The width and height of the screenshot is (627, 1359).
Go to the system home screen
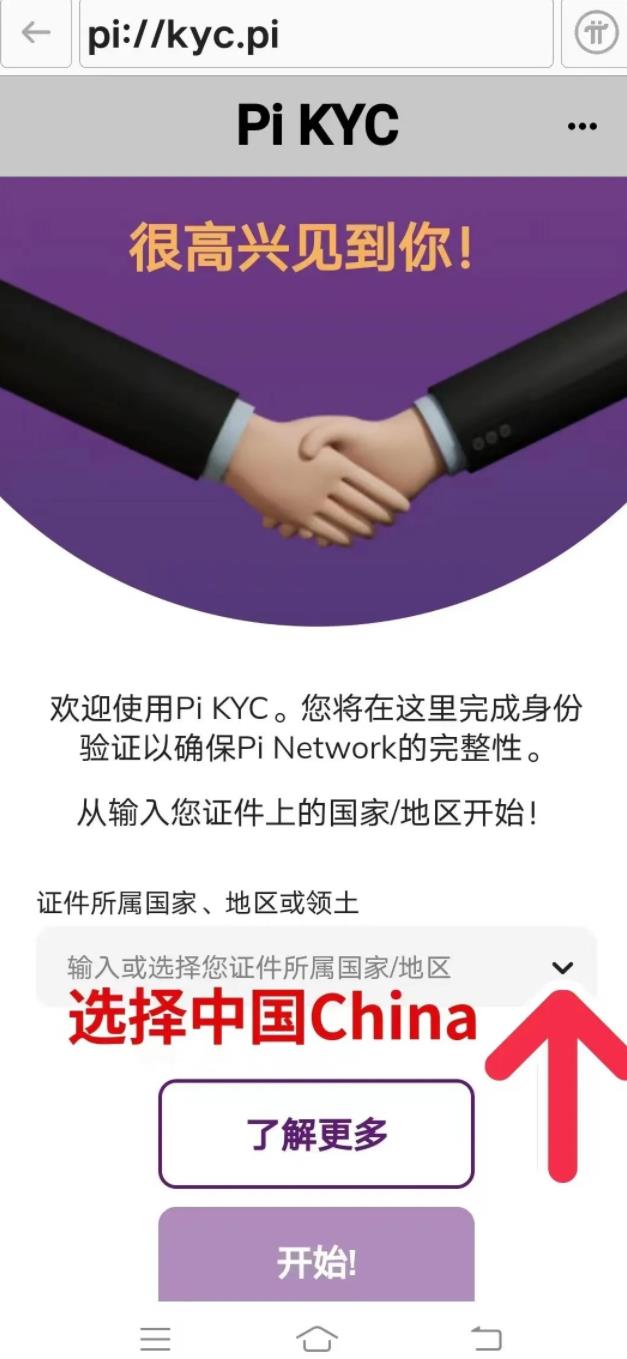(316, 1338)
